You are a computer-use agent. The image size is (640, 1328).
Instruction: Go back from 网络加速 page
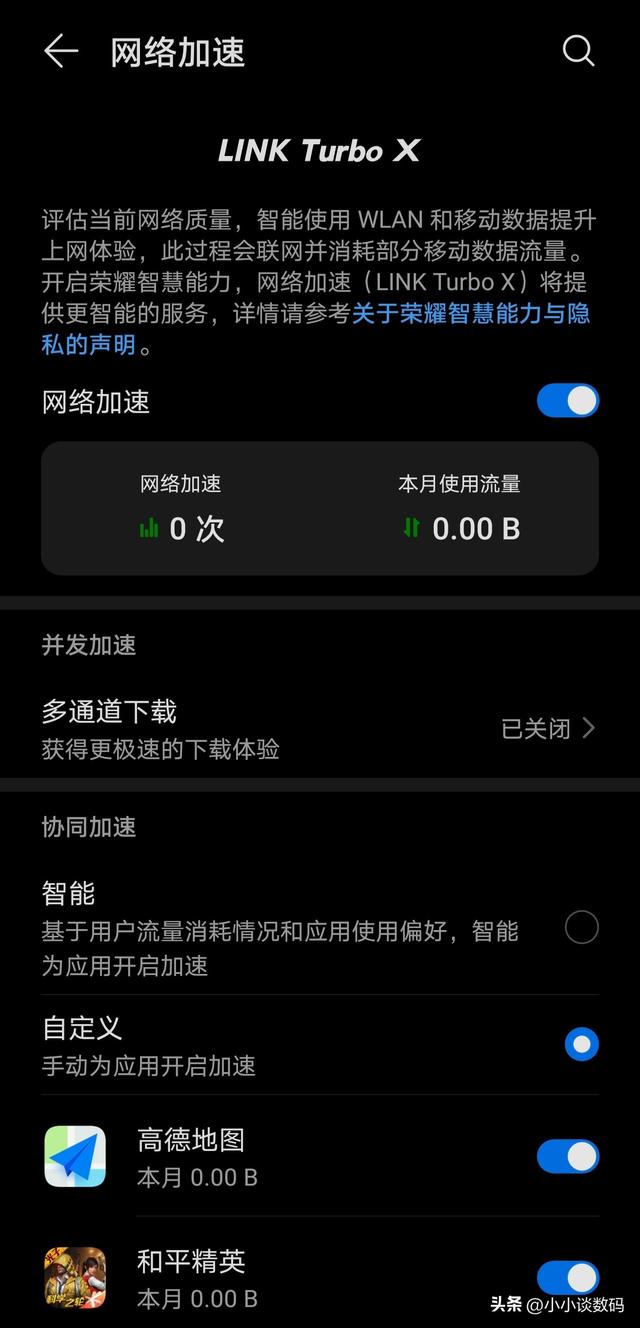pyautogui.click(x=60, y=51)
